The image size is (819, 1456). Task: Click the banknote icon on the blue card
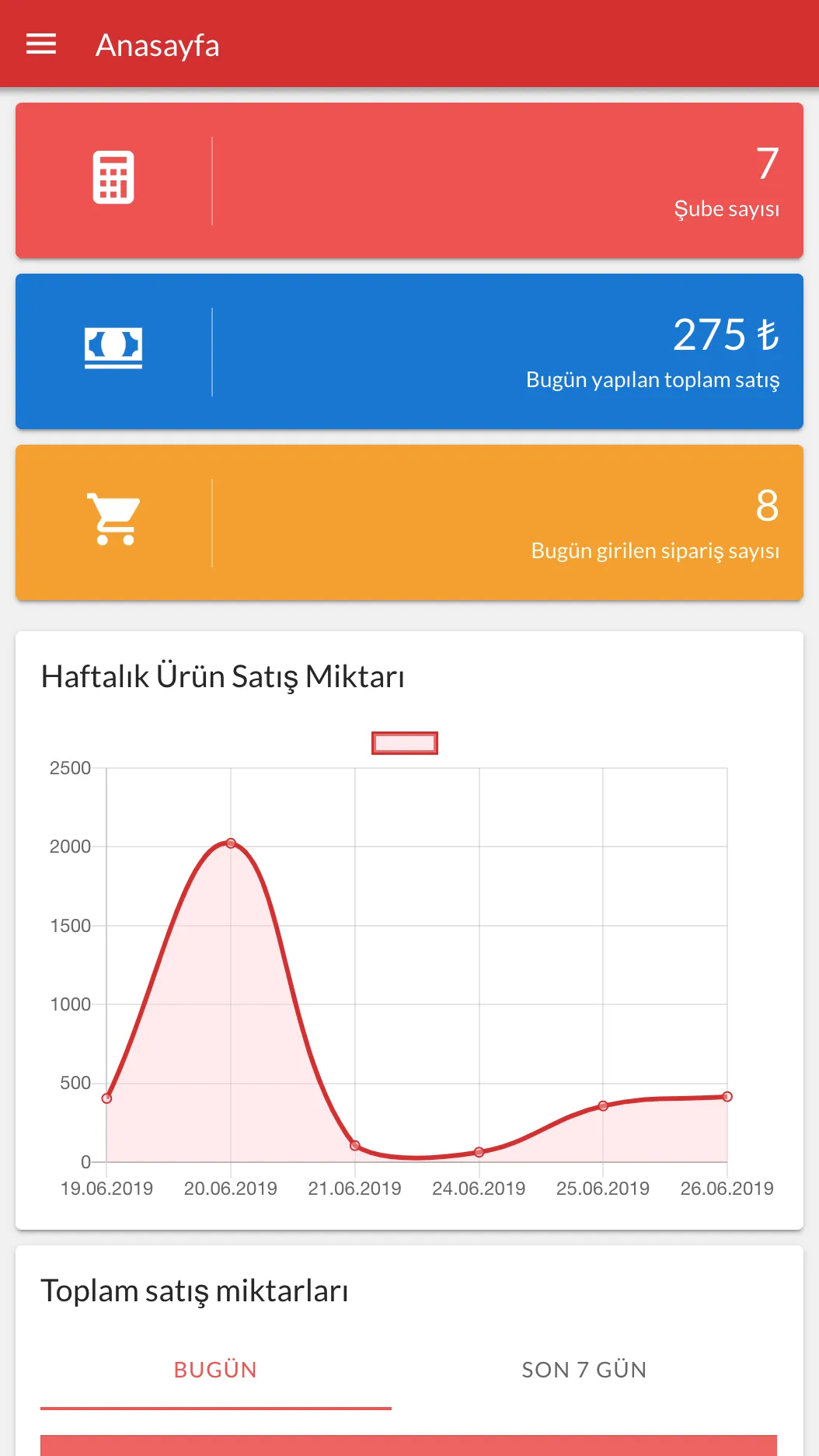click(x=113, y=350)
